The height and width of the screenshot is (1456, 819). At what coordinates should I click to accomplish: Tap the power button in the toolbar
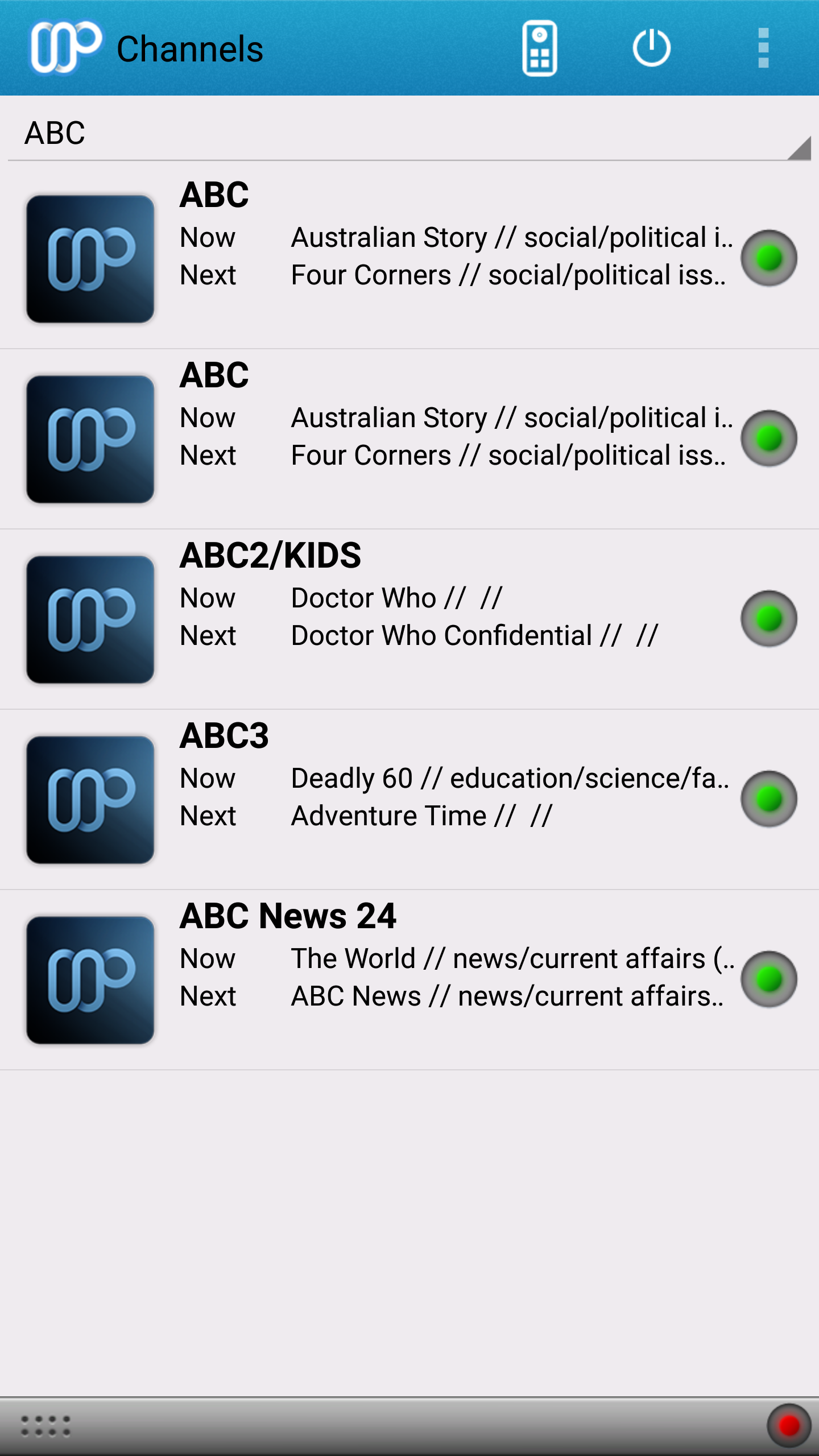click(x=651, y=48)
